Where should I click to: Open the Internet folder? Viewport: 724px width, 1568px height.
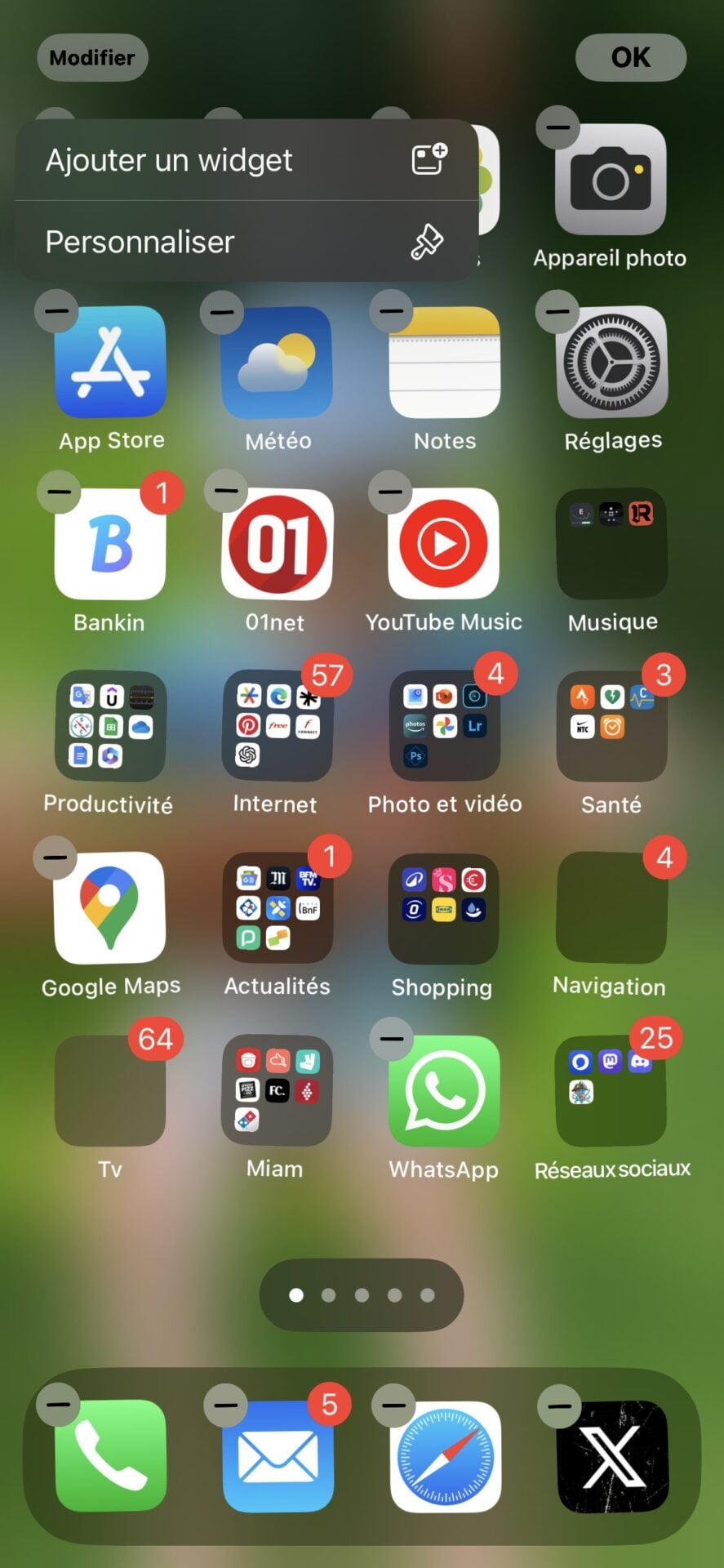coord(277,726)
